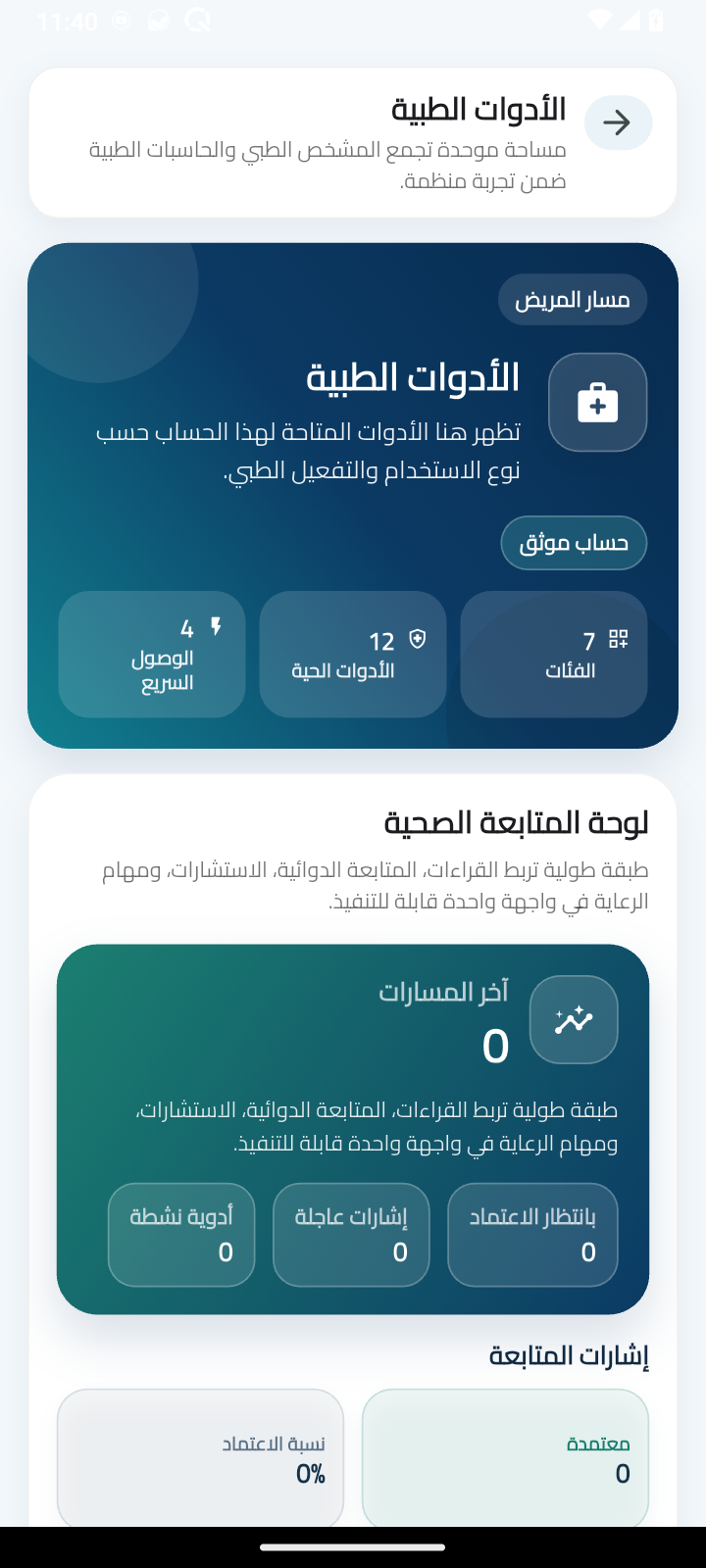This screenshot has width=706, height=1568.
Task: View إشارات عاجلة count tile
Action: tap(351, 1235)
